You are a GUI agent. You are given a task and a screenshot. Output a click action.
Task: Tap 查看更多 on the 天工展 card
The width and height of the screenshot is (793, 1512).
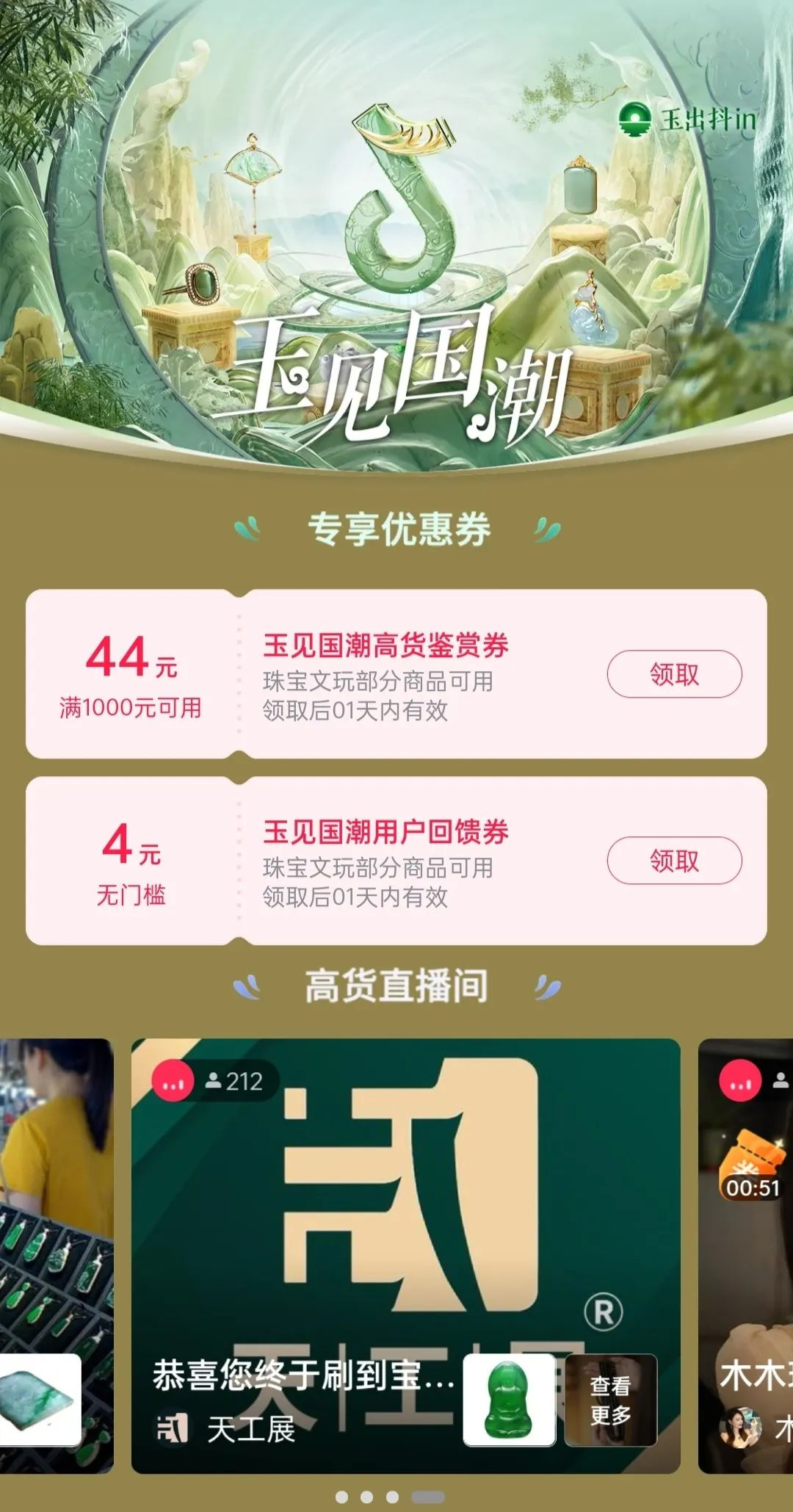[610, 1400]
